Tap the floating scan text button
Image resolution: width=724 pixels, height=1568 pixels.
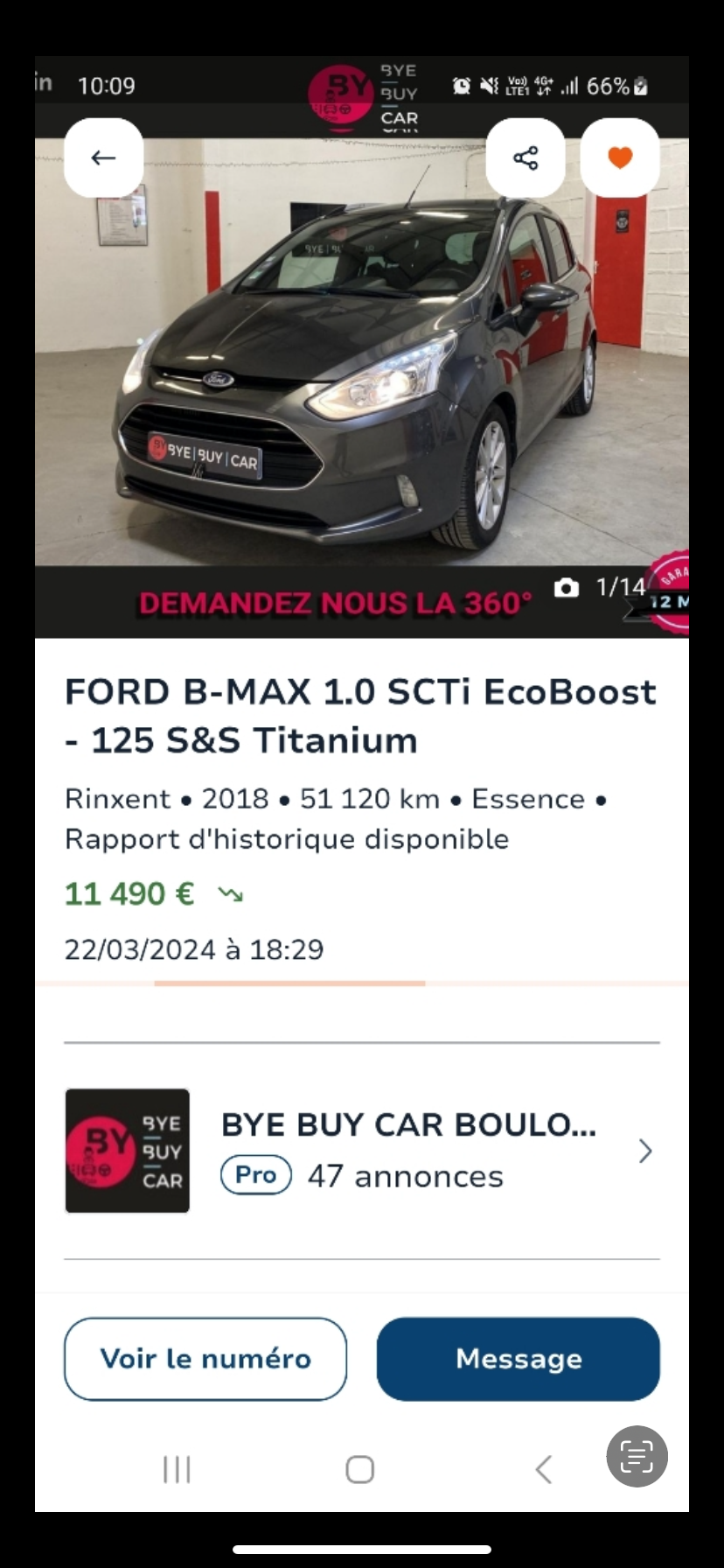[x=637, y=1457]
